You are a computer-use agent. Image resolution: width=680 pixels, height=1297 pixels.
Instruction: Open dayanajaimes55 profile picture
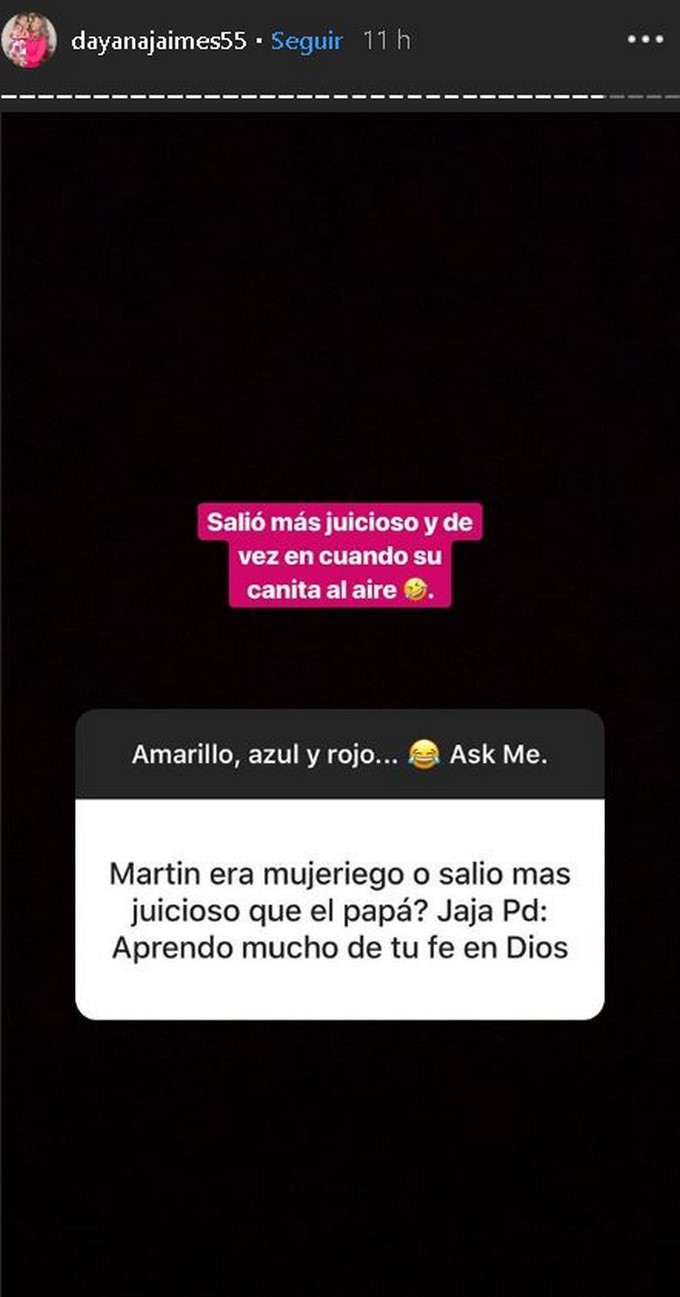29,41
